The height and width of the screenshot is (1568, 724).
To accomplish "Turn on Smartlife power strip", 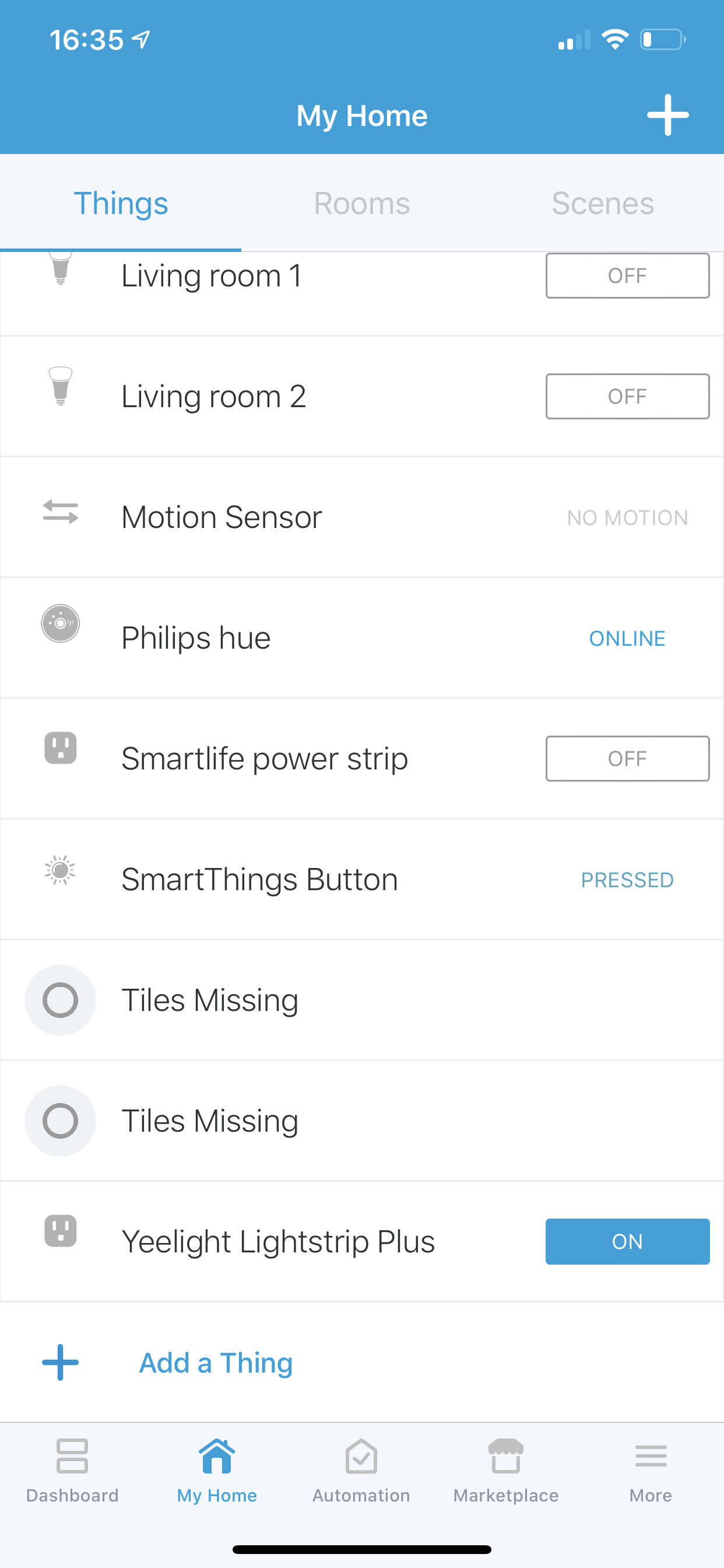I will pyautogui.click(x=627, y=758).
